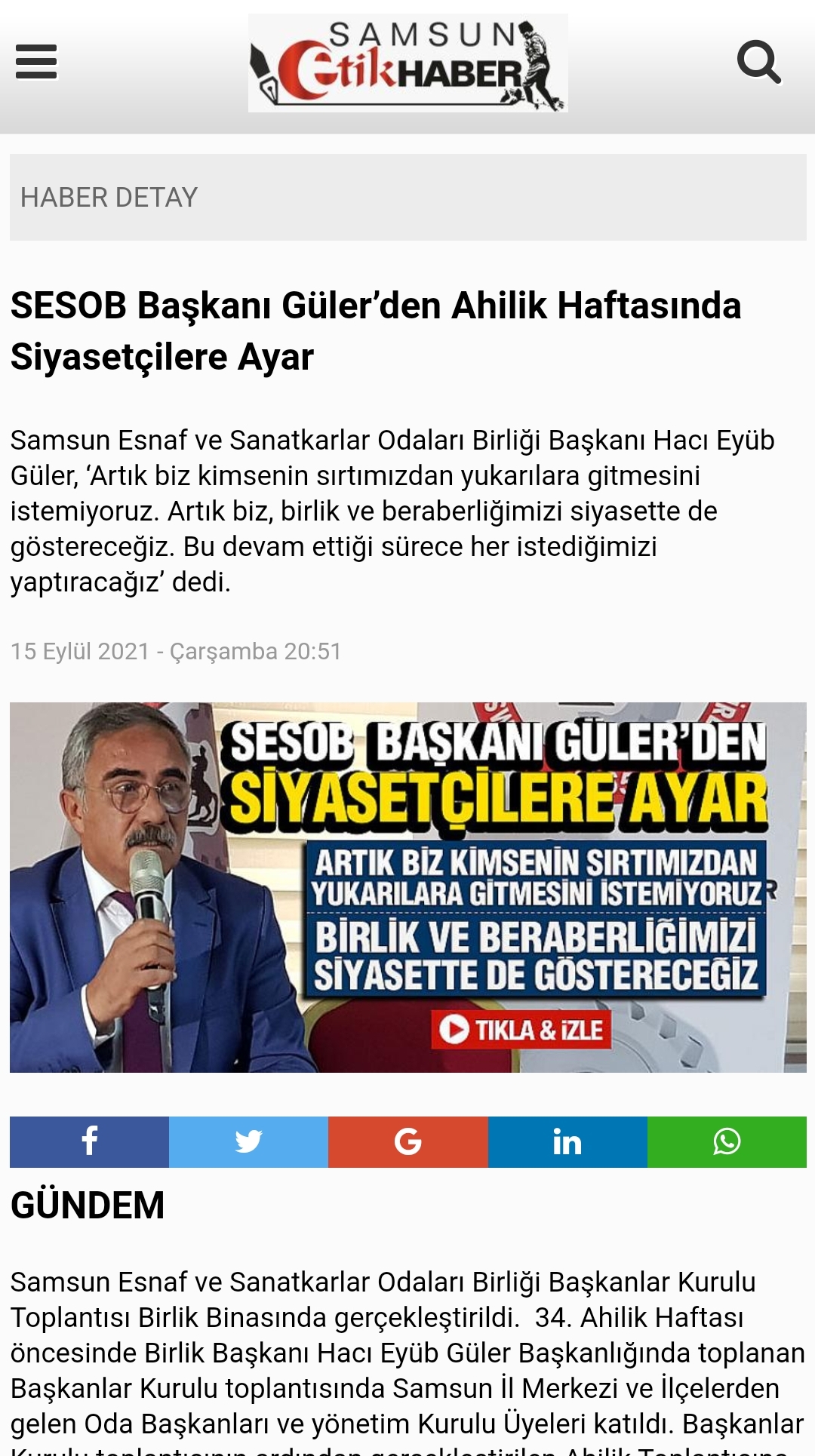The width and height of the screenshot is (815, 1456).
Task: Share article via WhatsApp
Action: (x=726, y=1141)
